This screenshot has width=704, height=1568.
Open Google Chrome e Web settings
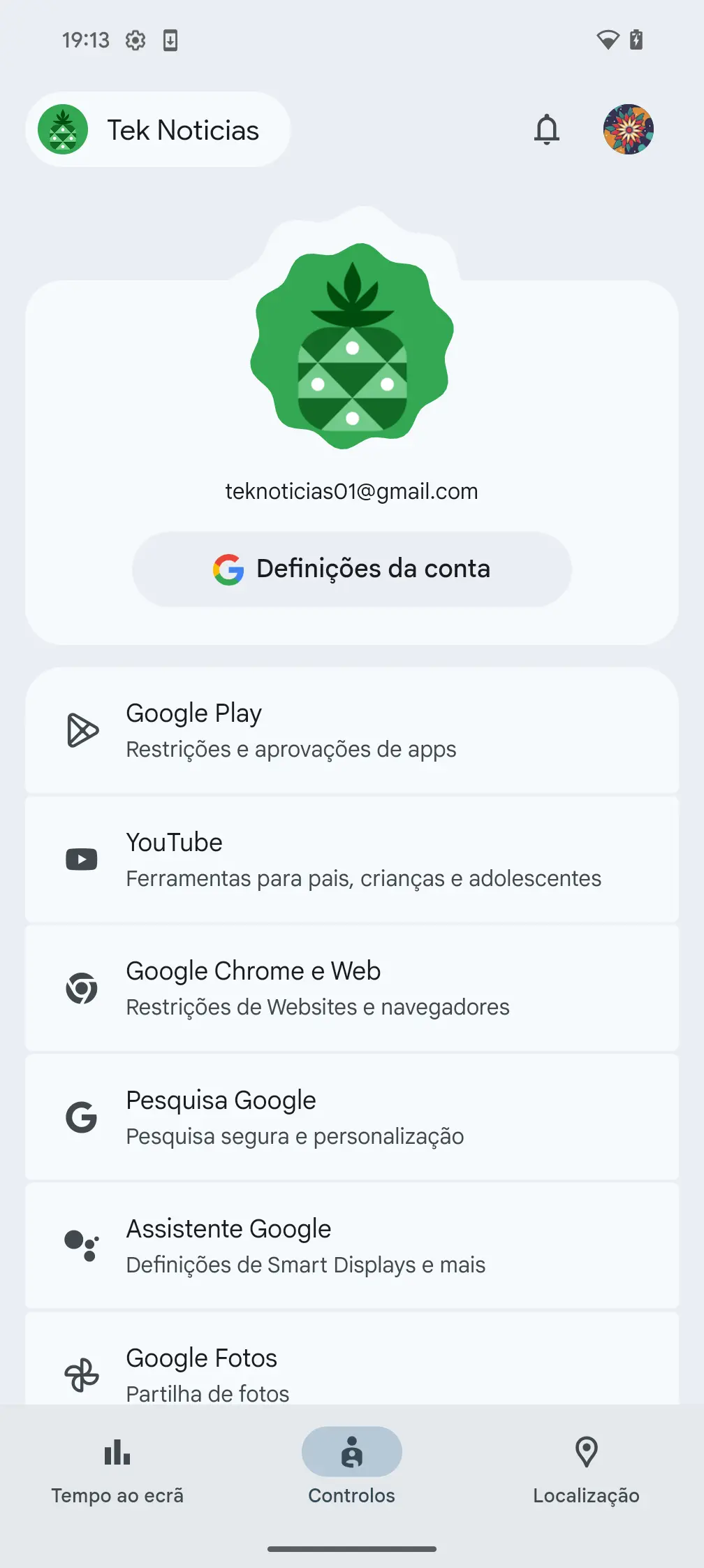coord(351,988)
